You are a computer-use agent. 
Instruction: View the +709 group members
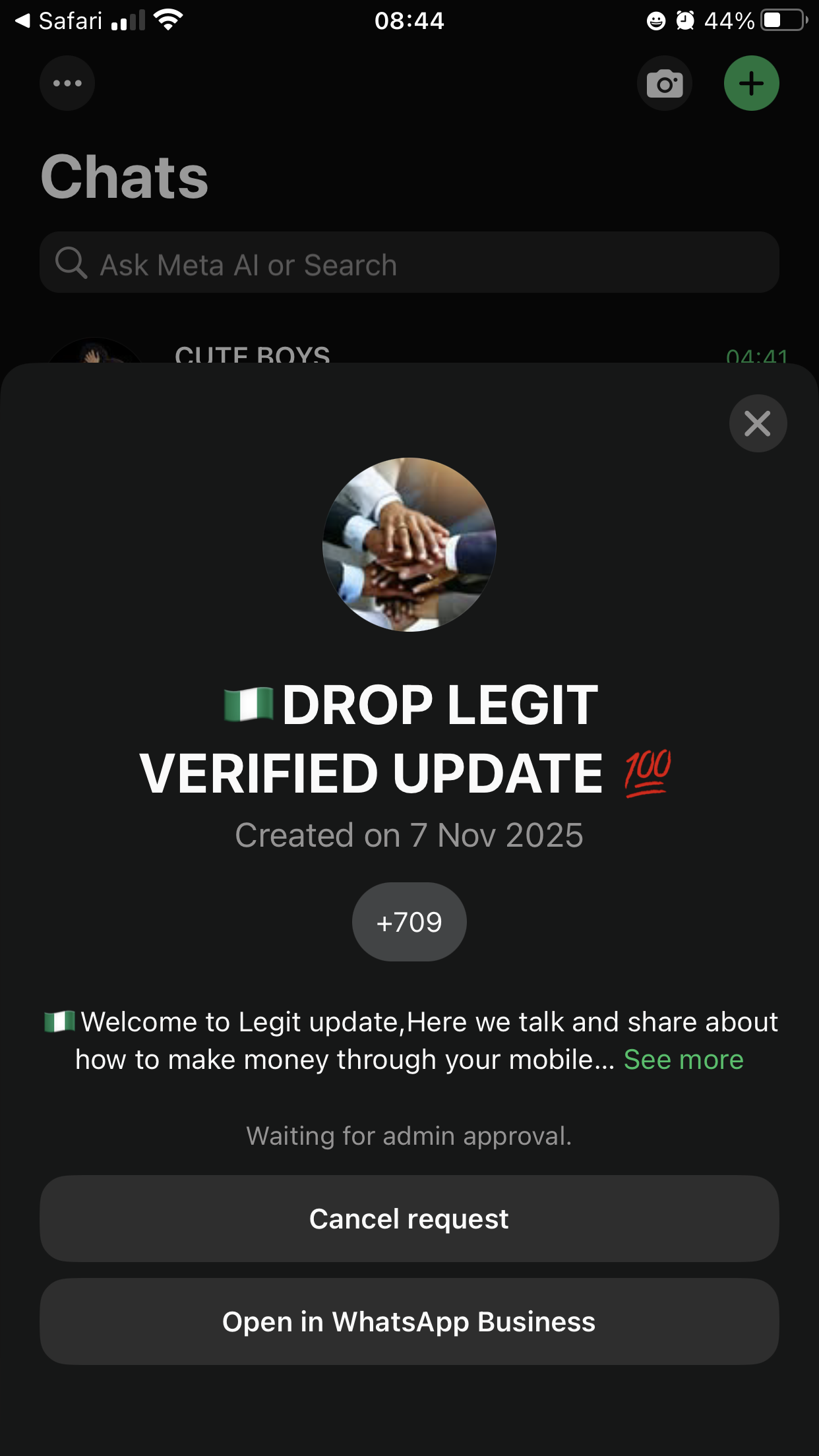409,922
